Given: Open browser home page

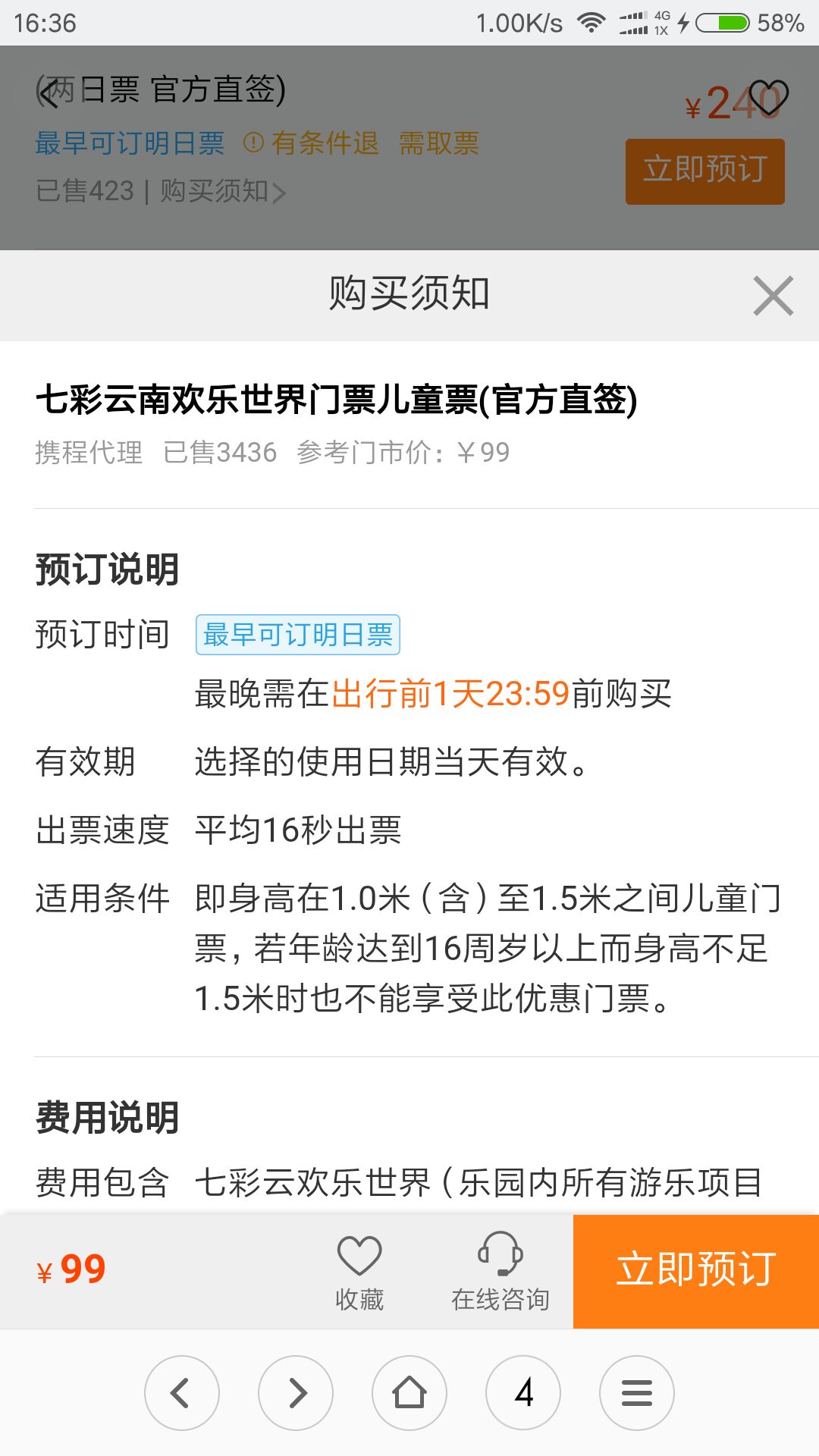Looking at the screenshot, I should [409, 1393].
